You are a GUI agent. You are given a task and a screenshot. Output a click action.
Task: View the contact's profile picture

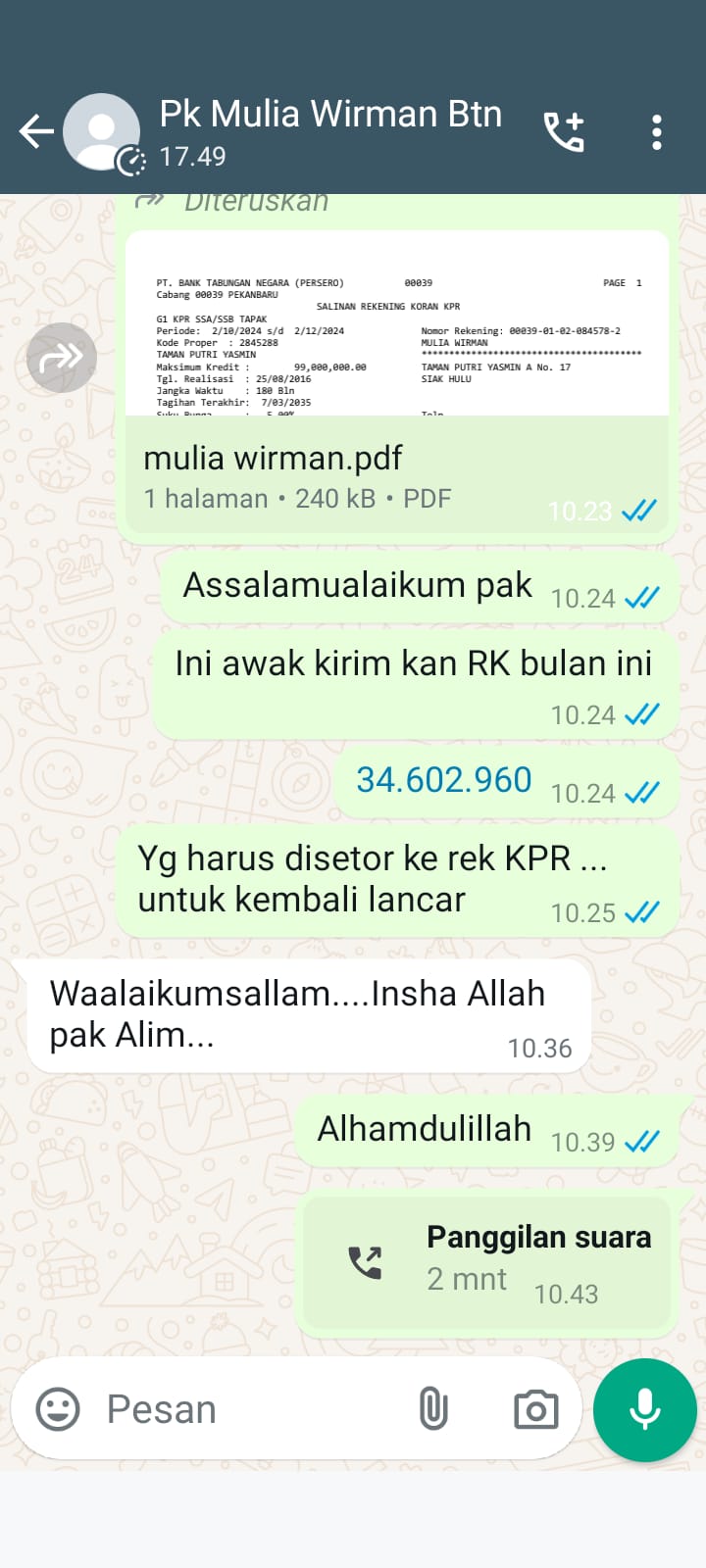[101, 131]
